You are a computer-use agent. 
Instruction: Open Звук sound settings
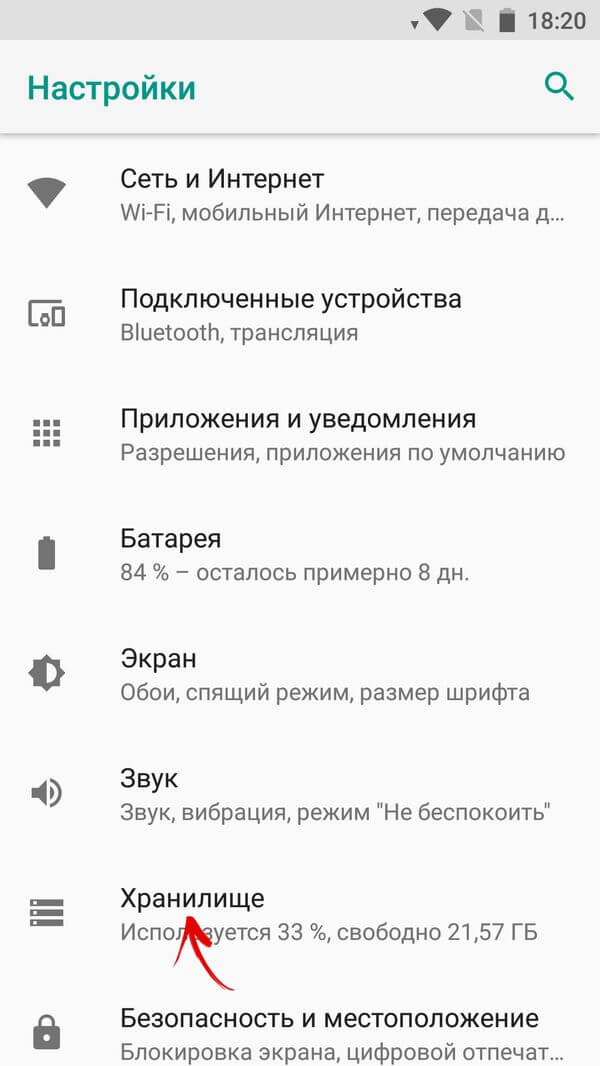[300, 794]
